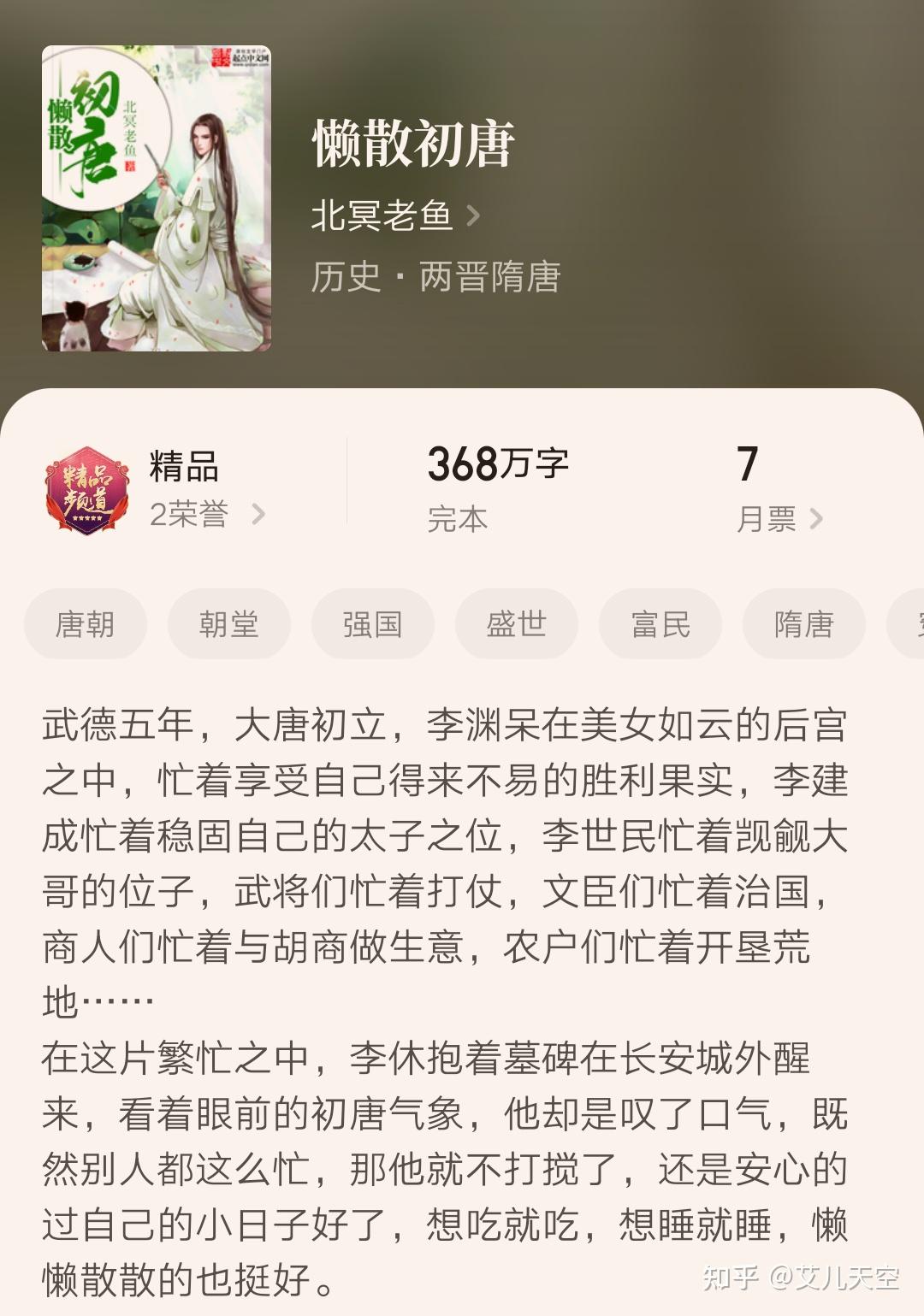Tap the 强国 tag in the tag row

coord(372,625)
